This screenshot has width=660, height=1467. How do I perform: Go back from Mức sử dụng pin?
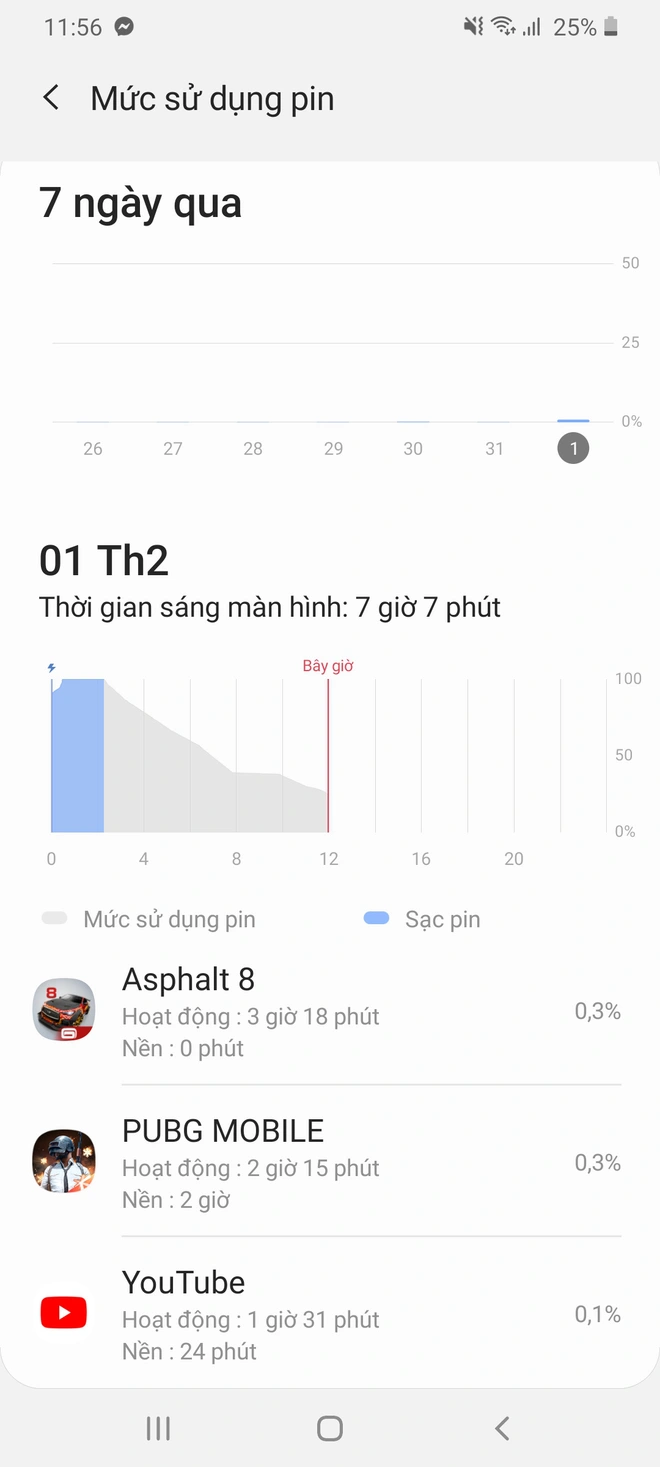tap(51, 98)
